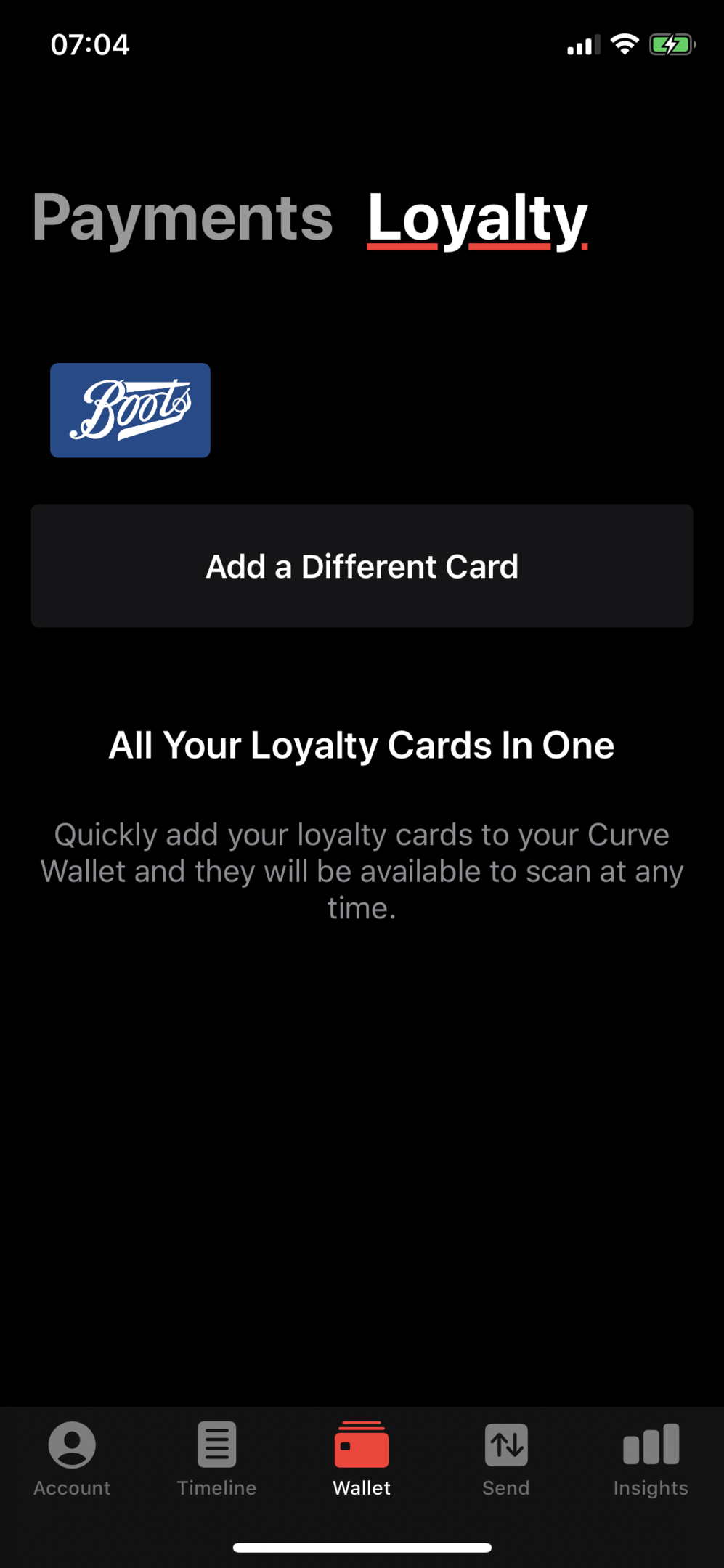The width and height of the screenshot is (724, 1568).
Task: Switch to the Payments tab
Action: pyautogui.click(x=182, y=218)
